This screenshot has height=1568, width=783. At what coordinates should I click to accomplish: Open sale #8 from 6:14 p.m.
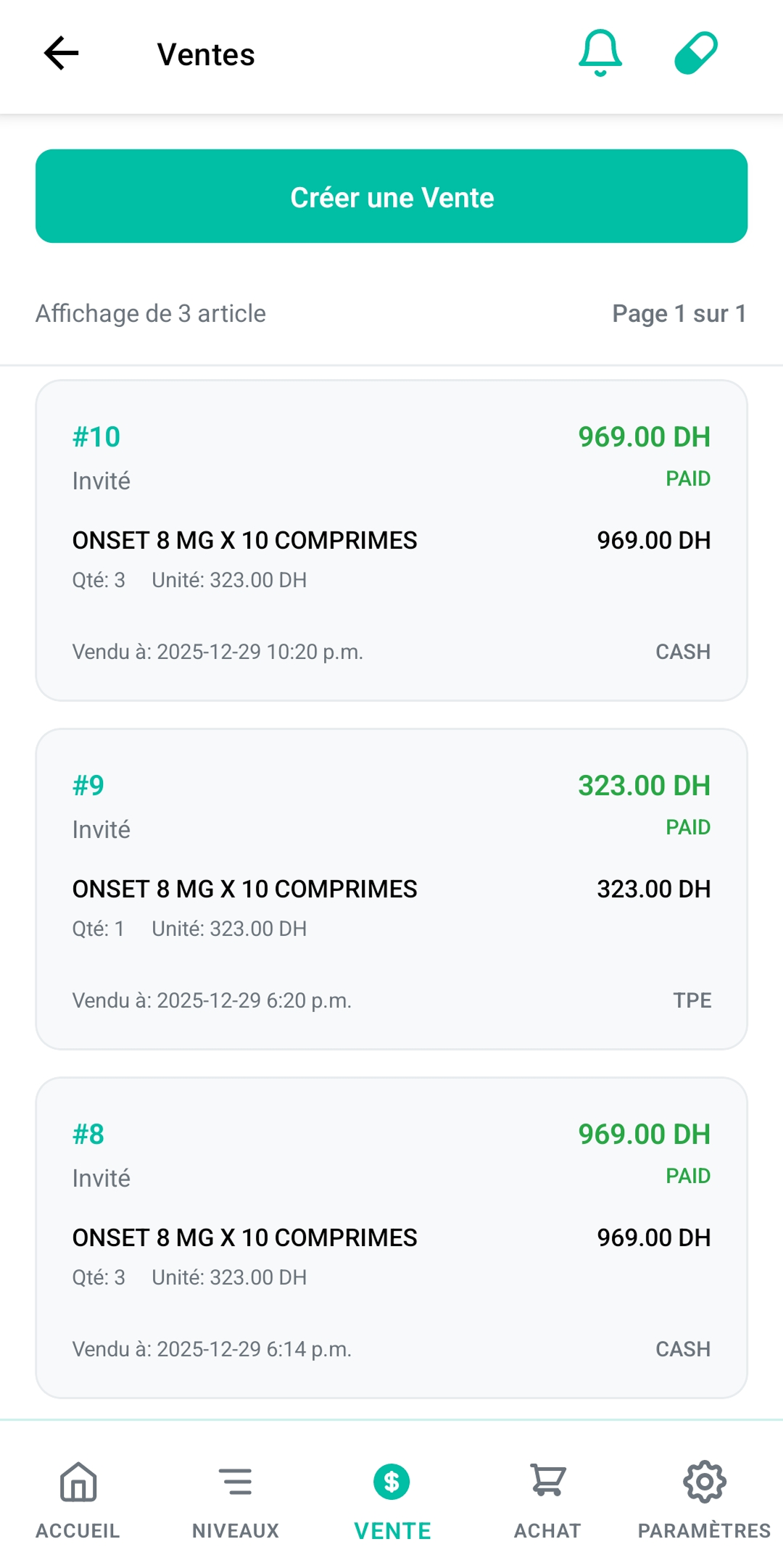pos(391,1232)
